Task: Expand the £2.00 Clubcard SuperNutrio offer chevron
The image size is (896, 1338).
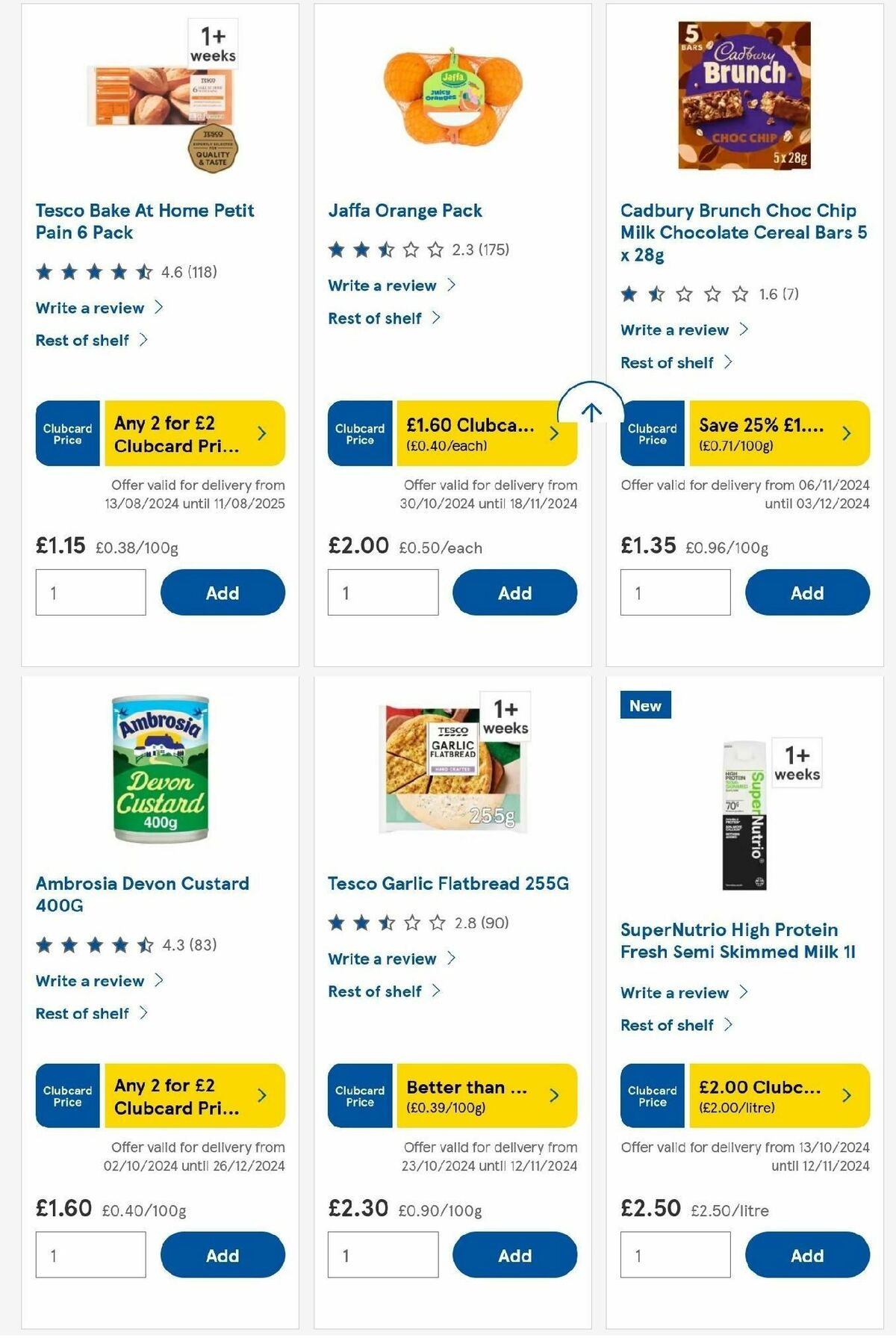Action: pyautogui.click(x=846, y=1095)
